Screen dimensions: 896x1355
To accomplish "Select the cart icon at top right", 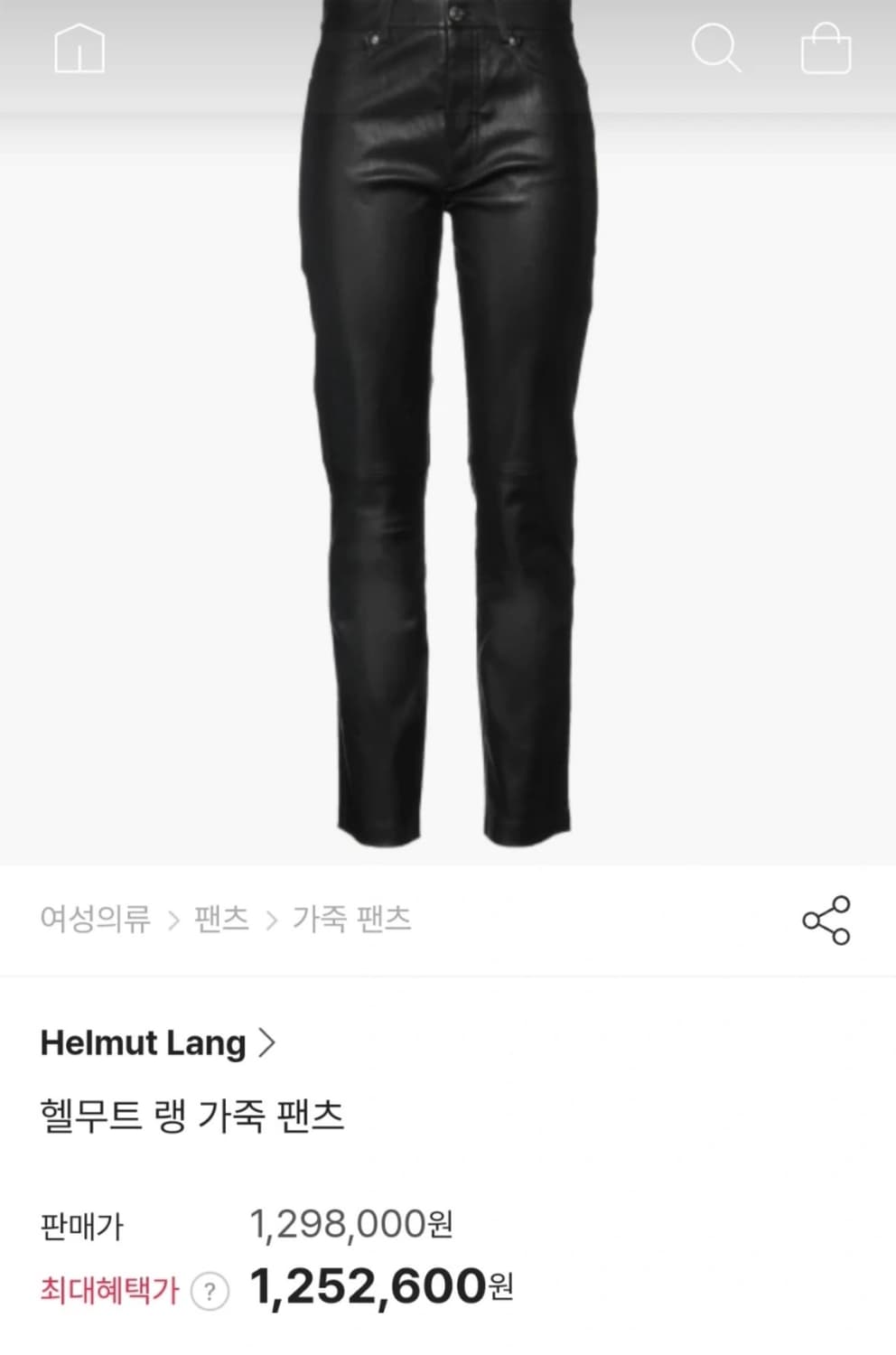I will pos(824,49).
